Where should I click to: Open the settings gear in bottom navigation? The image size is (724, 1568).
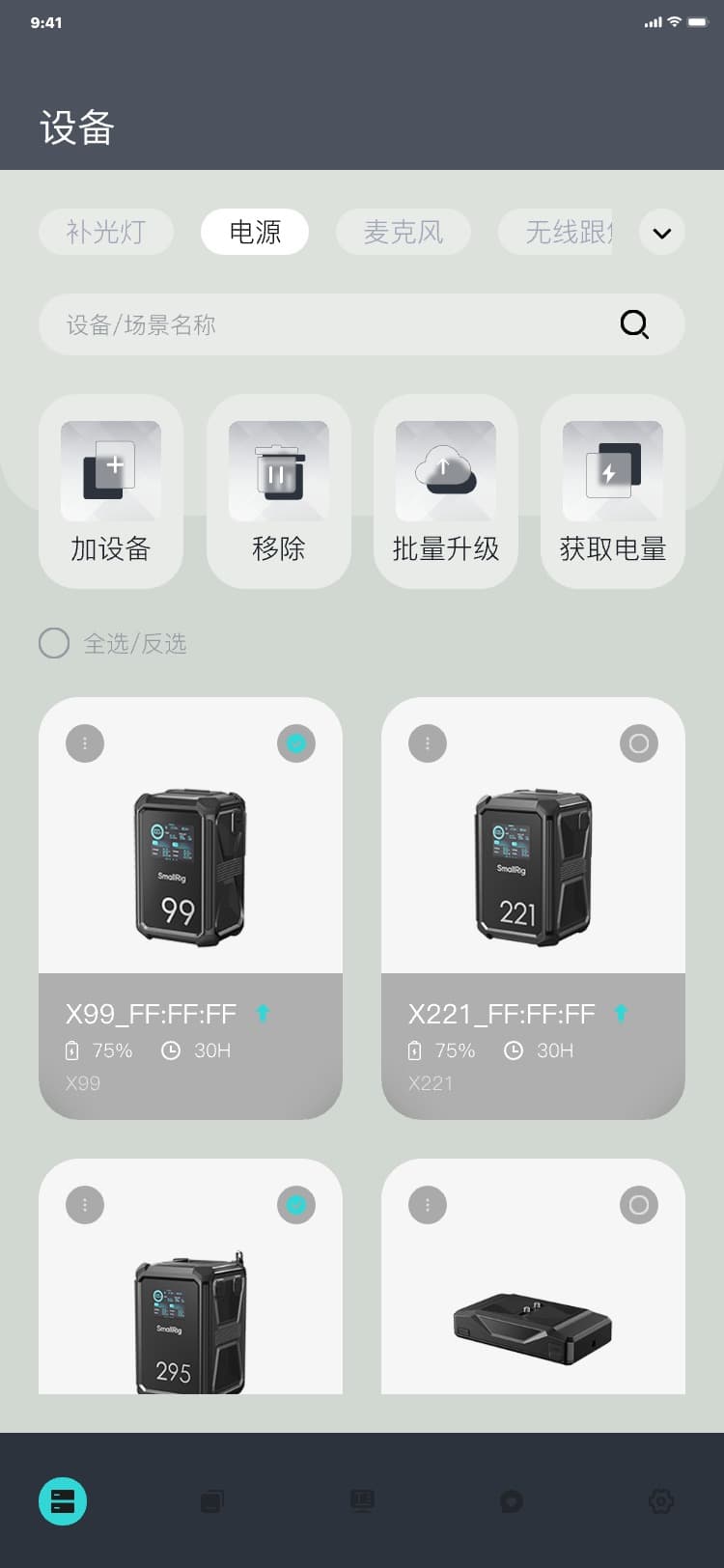coord(661,1501)
